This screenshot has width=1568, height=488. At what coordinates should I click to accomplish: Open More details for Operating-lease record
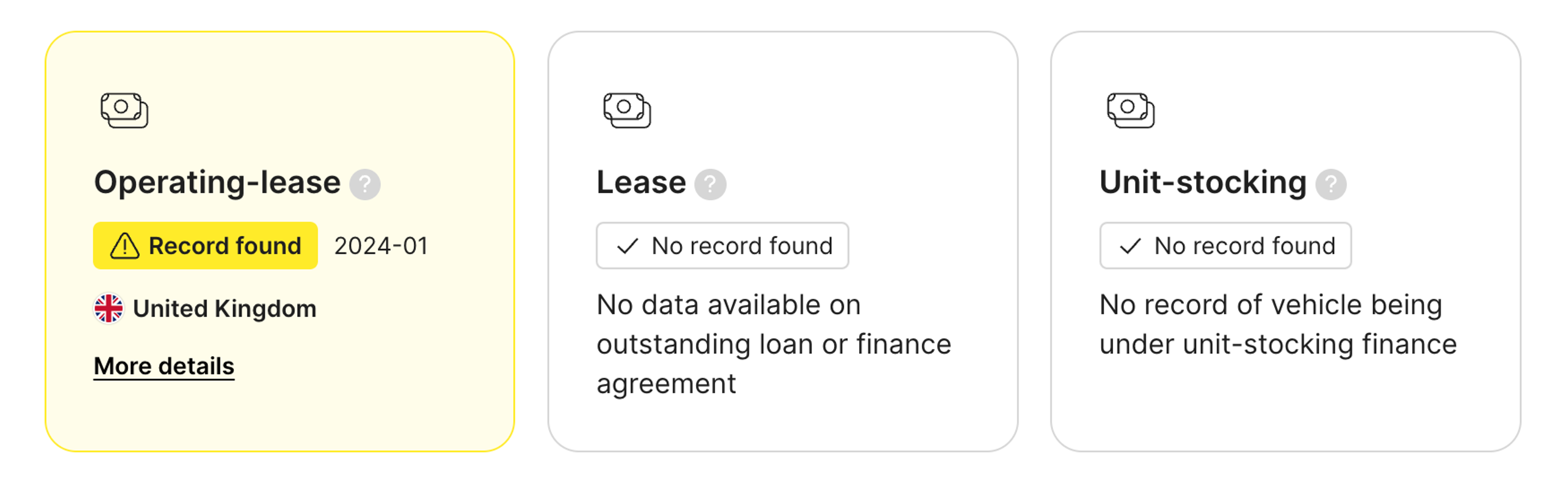click(x=164, y=366)
